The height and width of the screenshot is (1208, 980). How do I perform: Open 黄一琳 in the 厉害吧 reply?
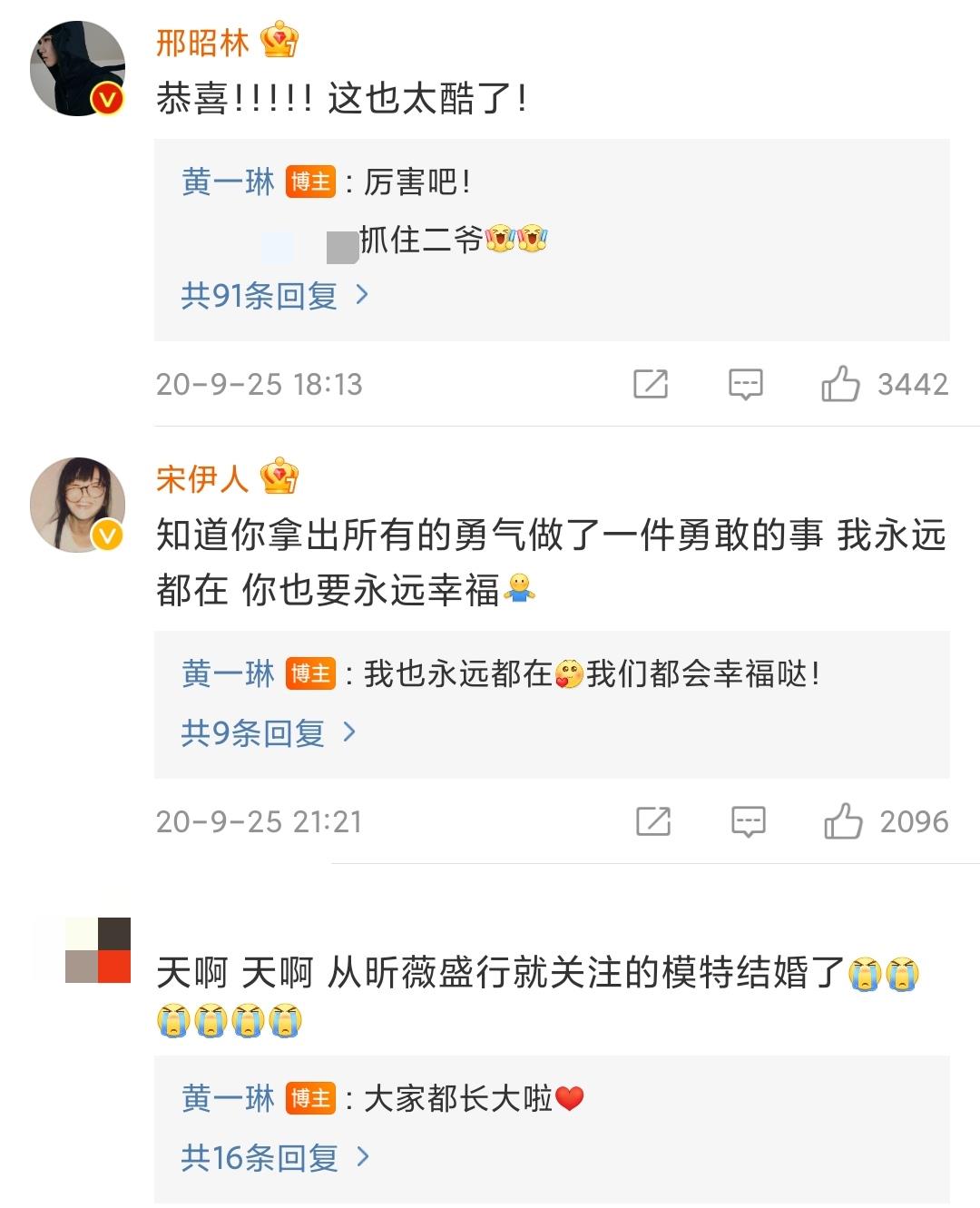tap(228, 182)
